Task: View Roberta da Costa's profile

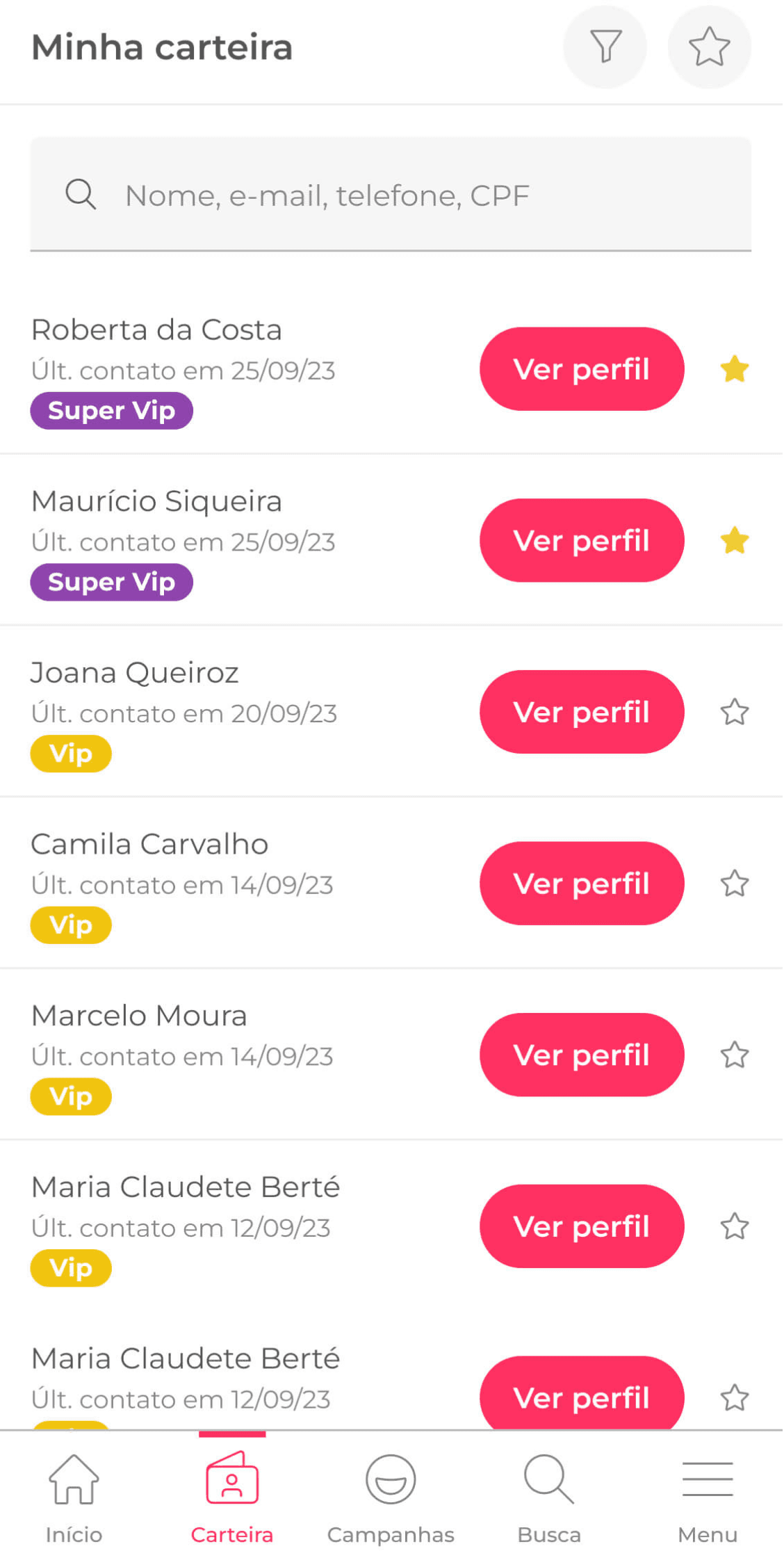Action: click(x=582, y=369)
